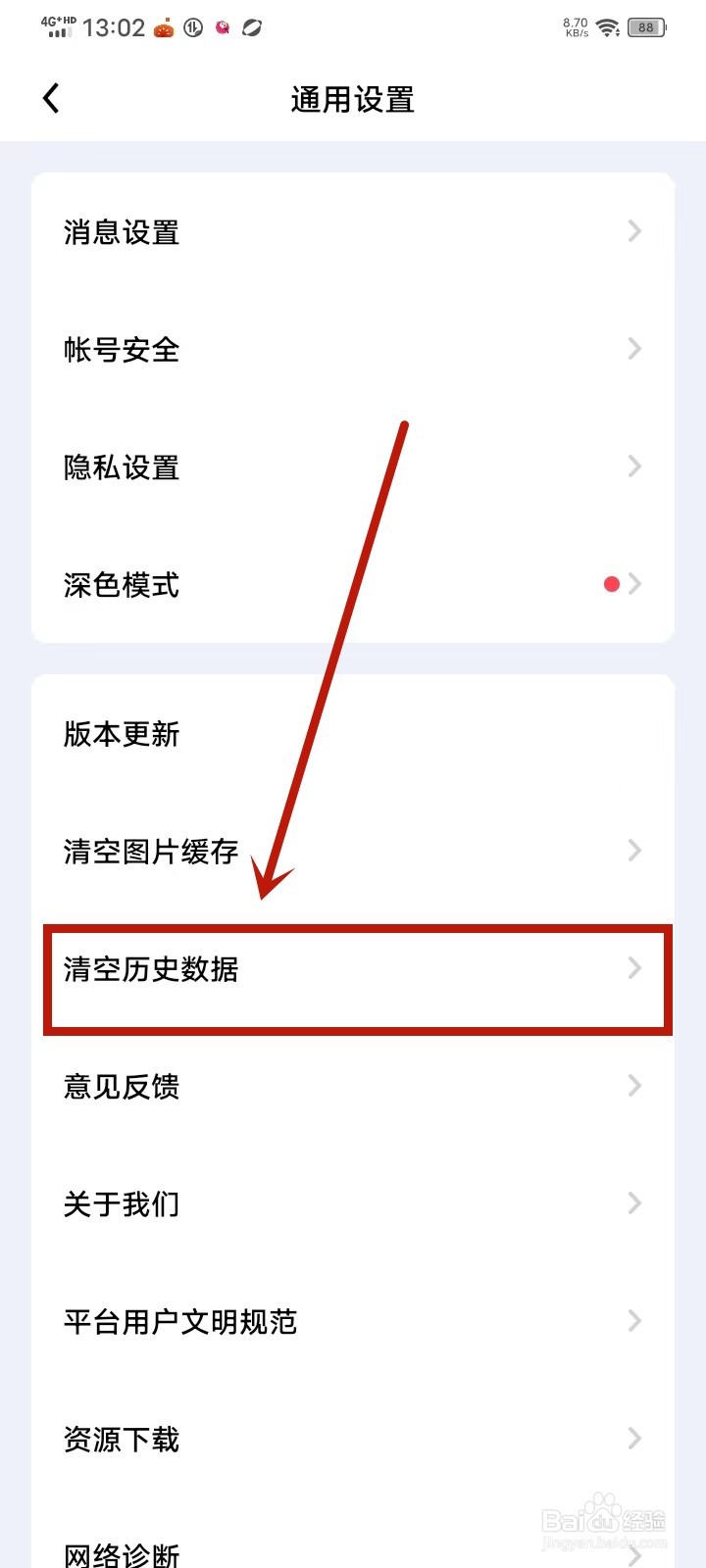Tap the 8.70 KB/s network speed indicator
Viewport: 706px width, 1568px height.
click(574, 26)
